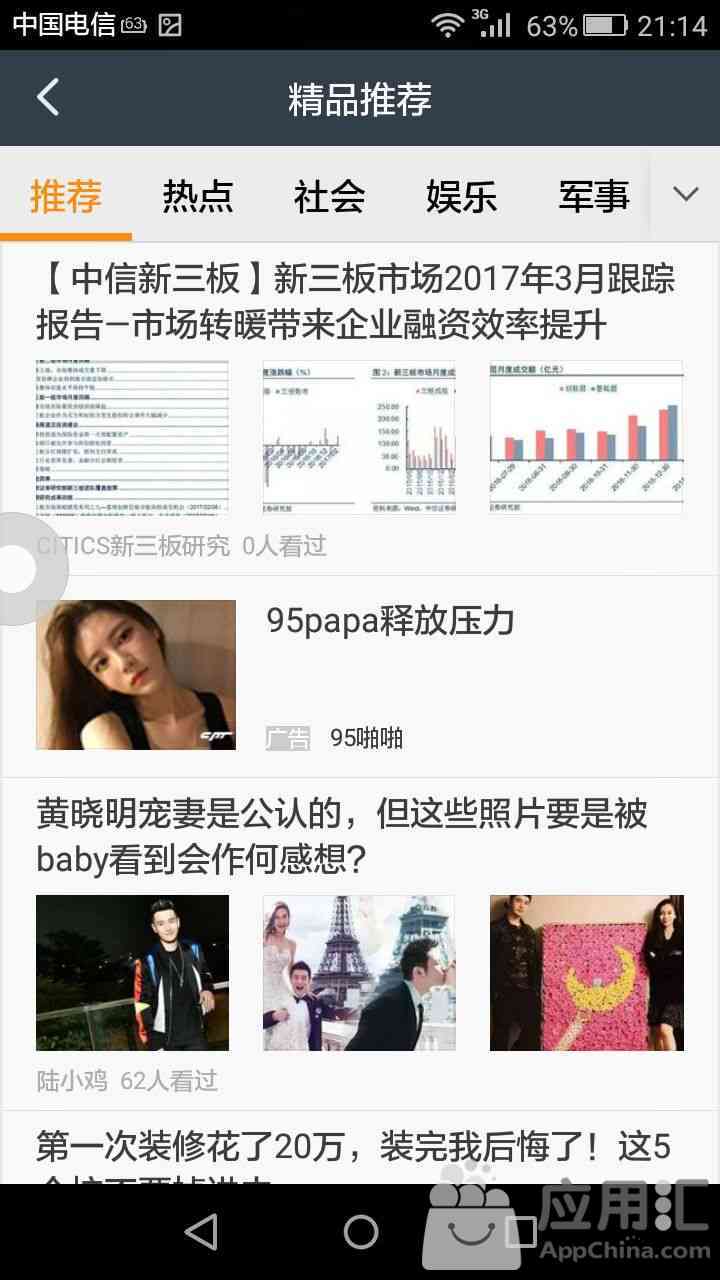Screen dimensions: 720x1280
Task: Open the 中信新三板 market report article
Action: click(355, 302)
